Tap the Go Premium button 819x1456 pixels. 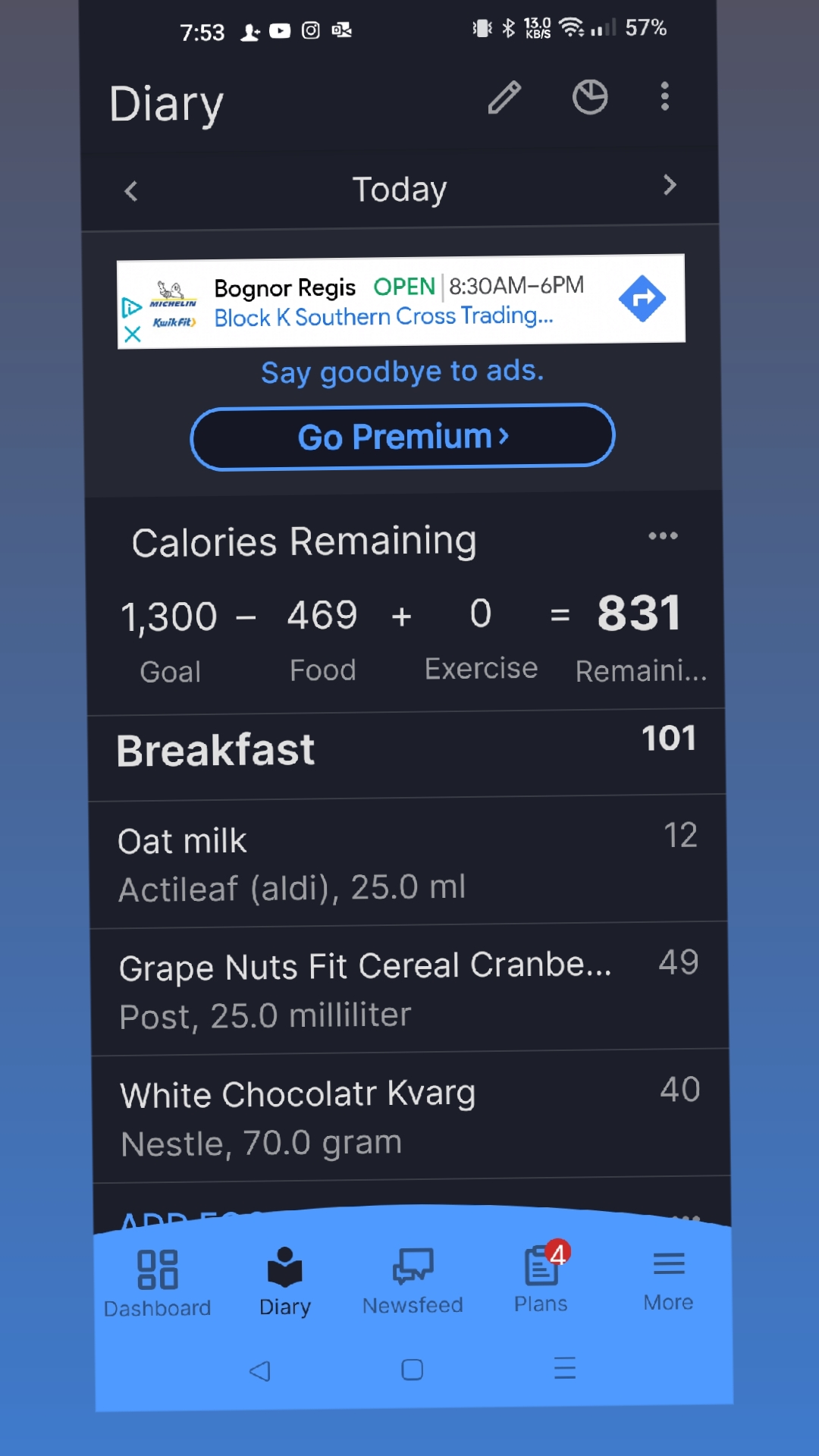[402, 437]
